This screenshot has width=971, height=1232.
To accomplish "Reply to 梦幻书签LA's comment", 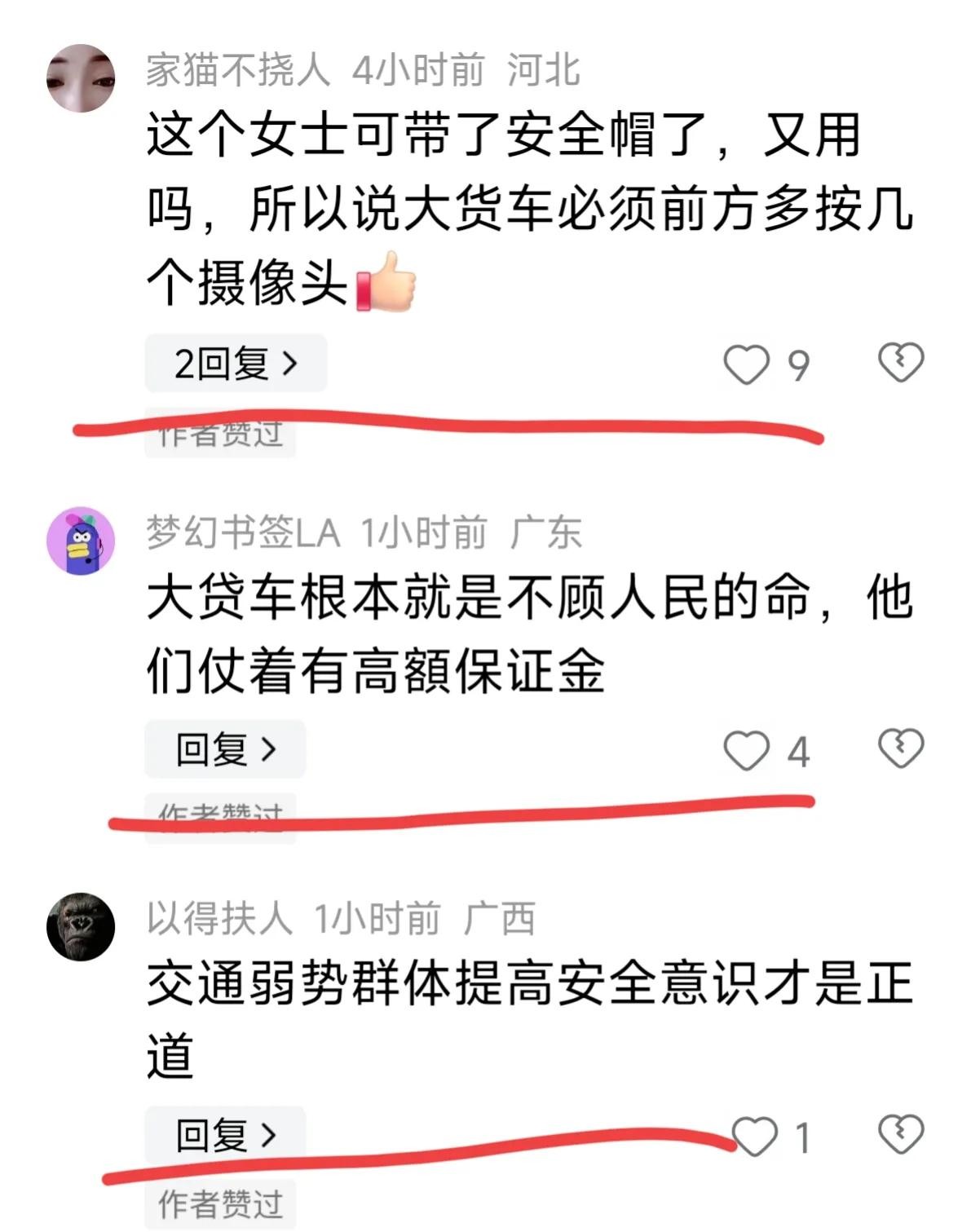I will 225,749.
